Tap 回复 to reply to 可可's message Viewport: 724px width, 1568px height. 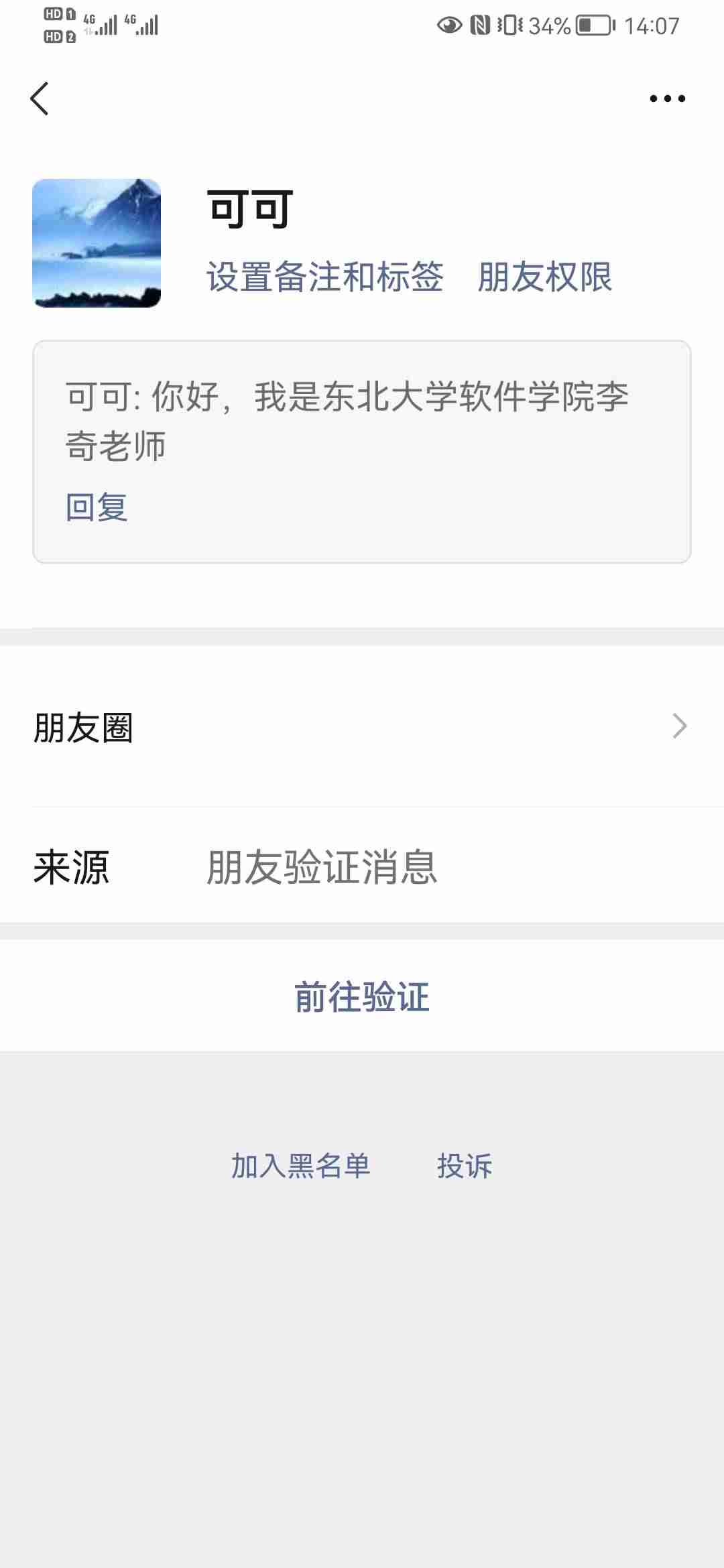[x=97, y=507]
